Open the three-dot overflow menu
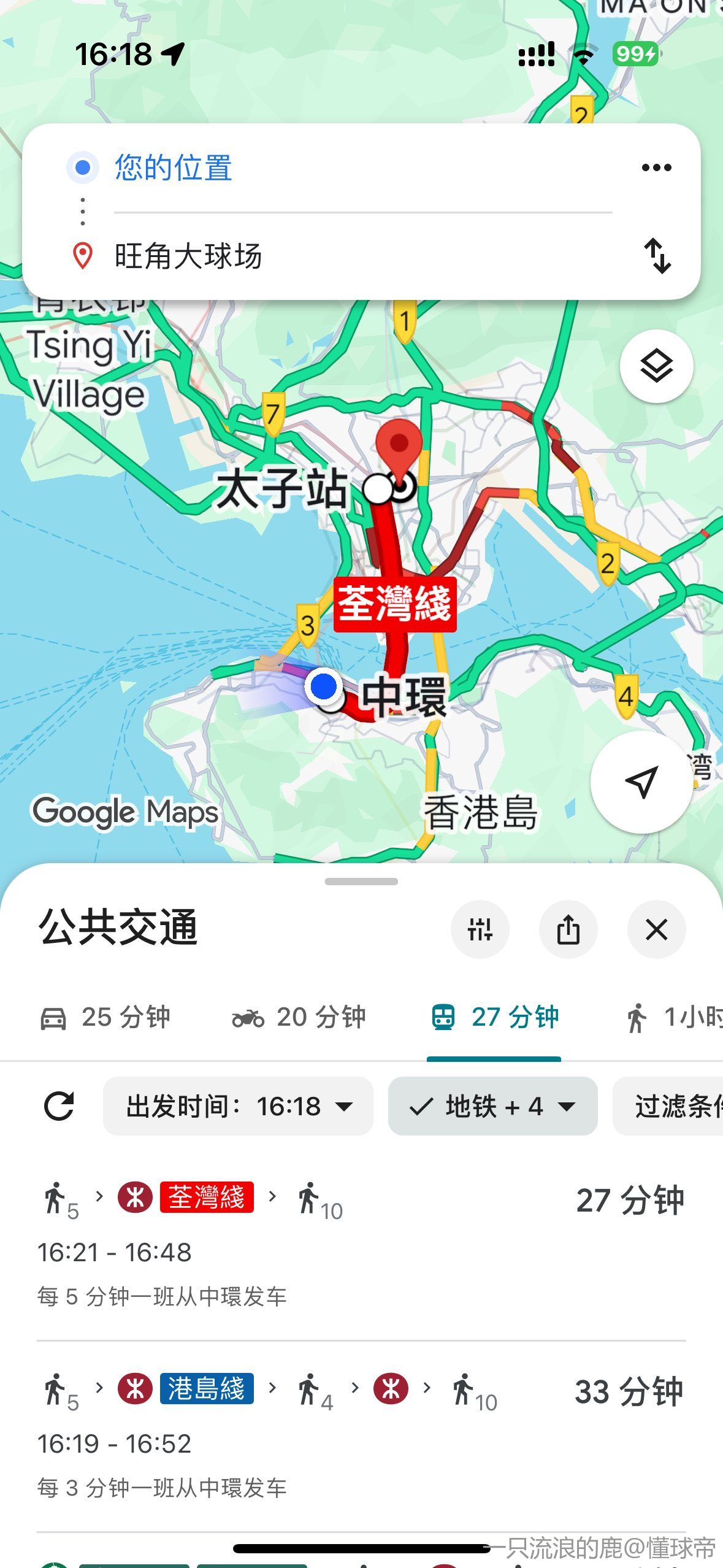Screen dimensions: 723x1568 pos(656,167)
